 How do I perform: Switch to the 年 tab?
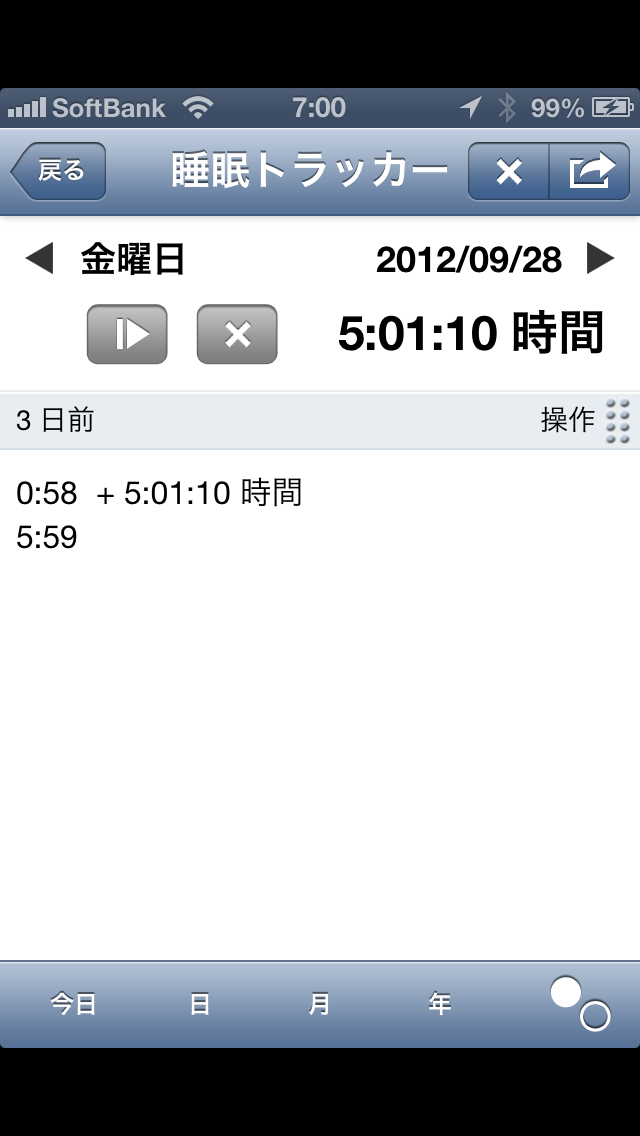(440, 1004)
